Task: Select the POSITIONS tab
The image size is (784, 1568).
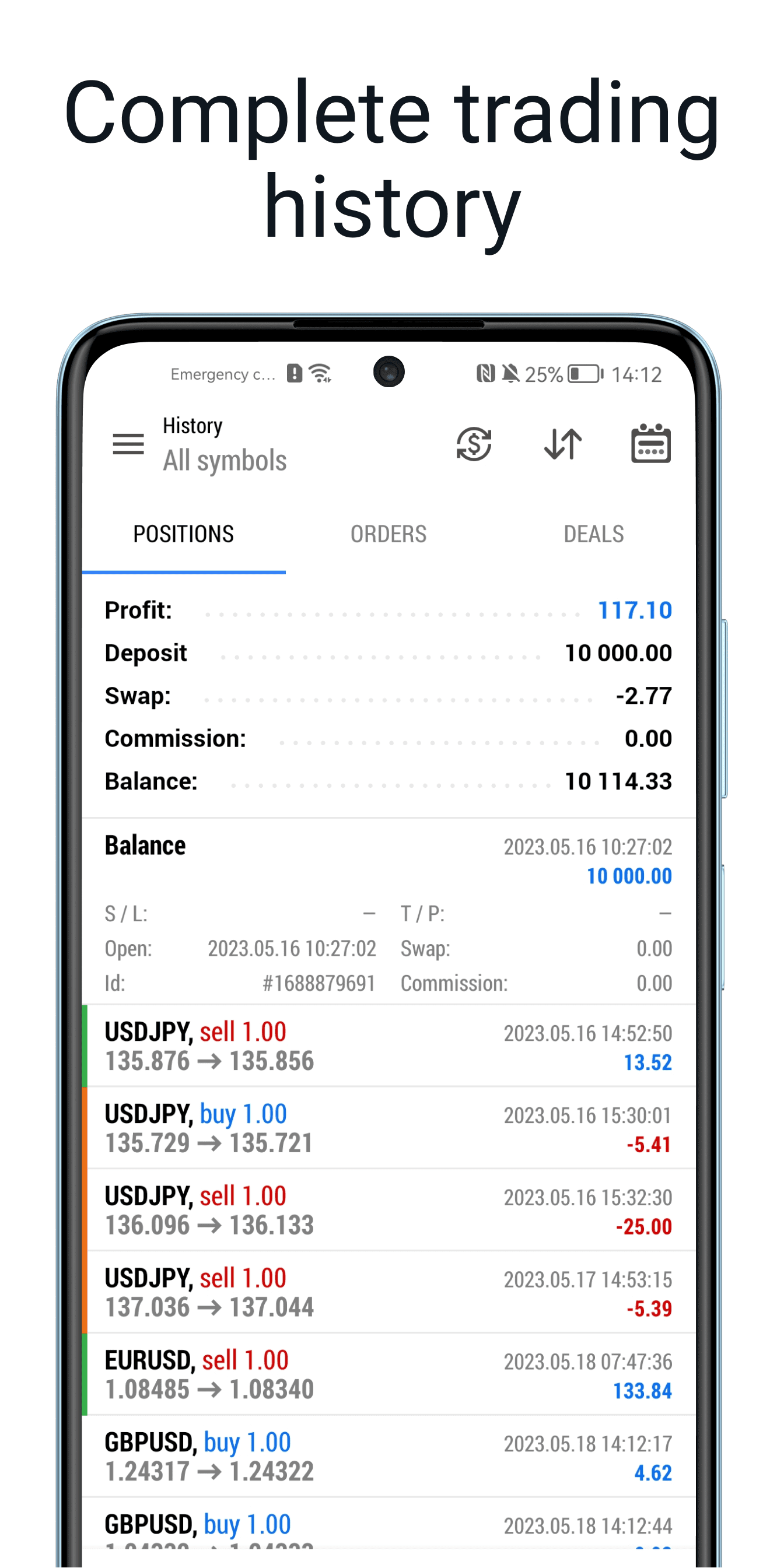Action: pos(183,534)
